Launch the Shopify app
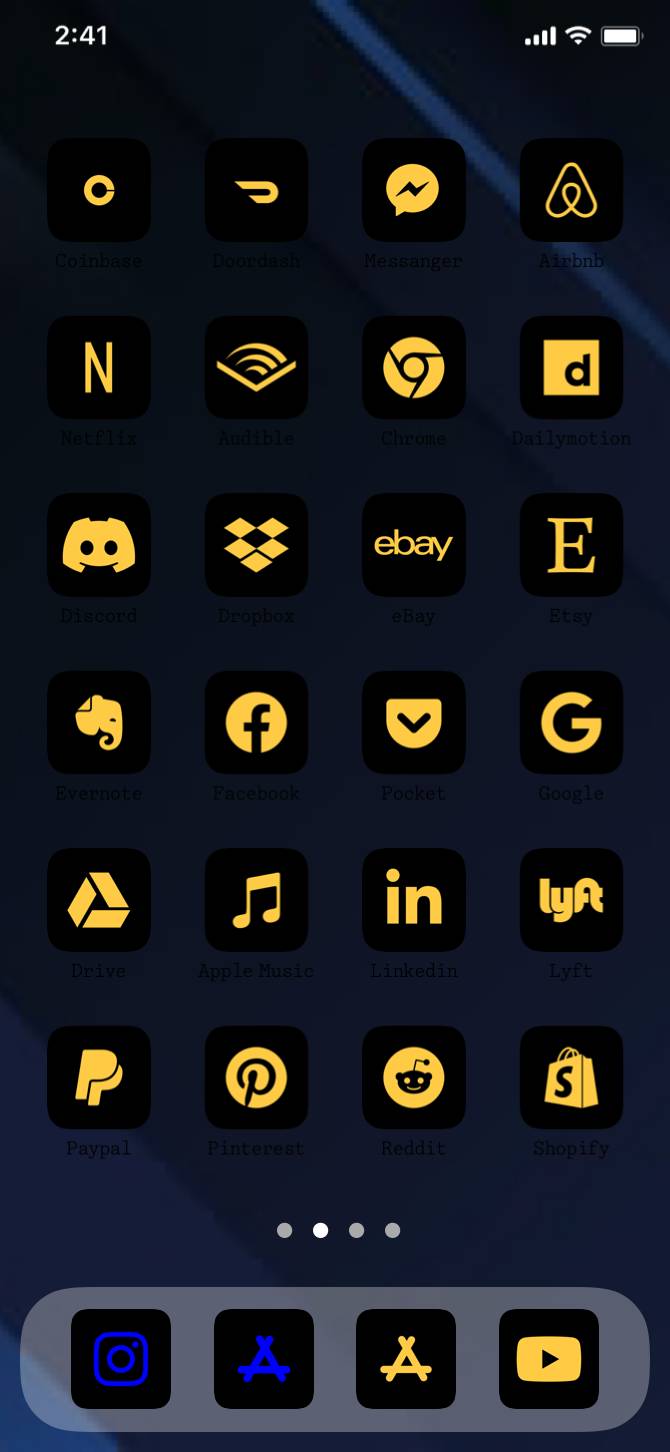Screen dimensions: 670x1452 [x=571, y=1077]
